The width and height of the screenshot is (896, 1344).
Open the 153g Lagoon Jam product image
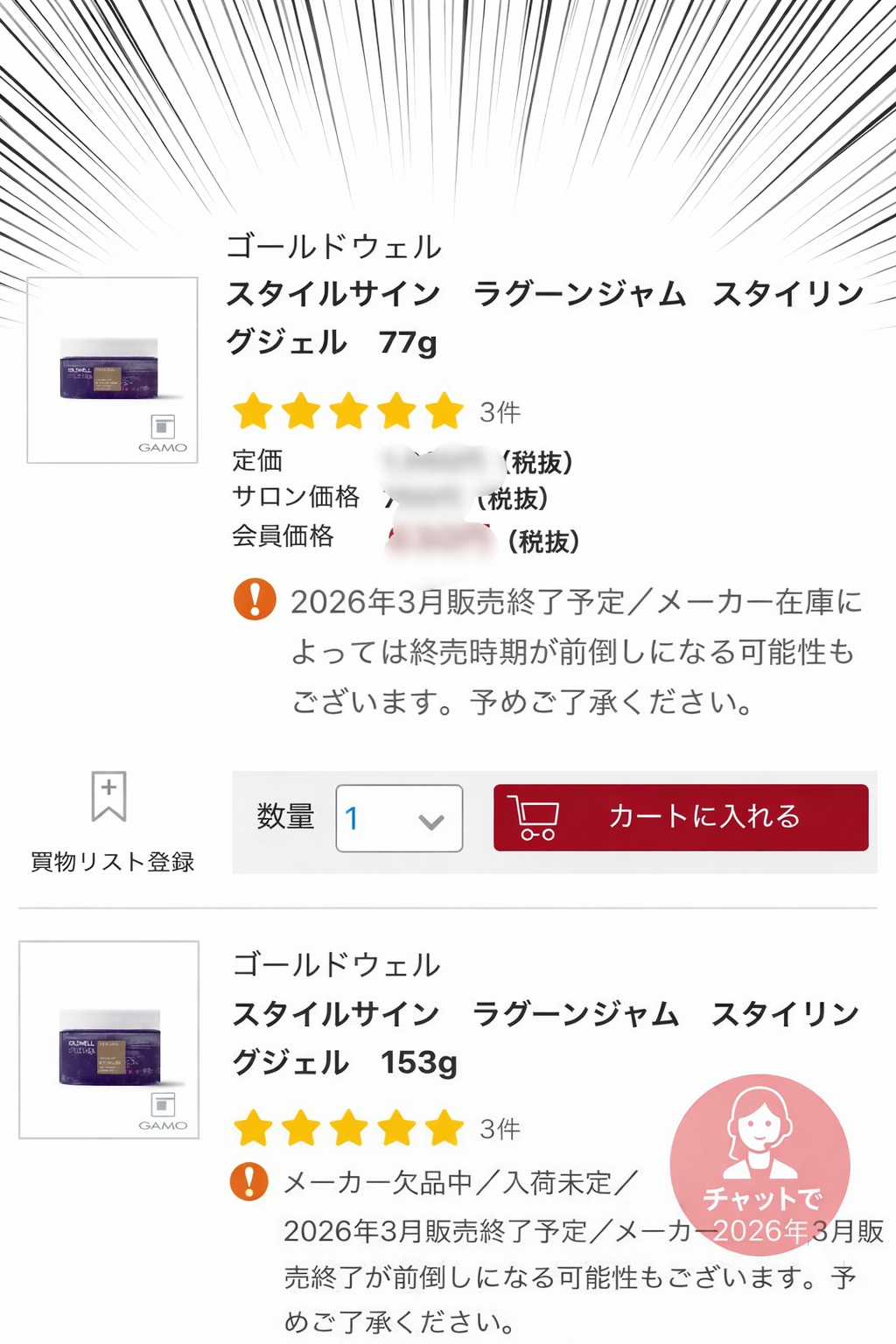click(109, 1040)
